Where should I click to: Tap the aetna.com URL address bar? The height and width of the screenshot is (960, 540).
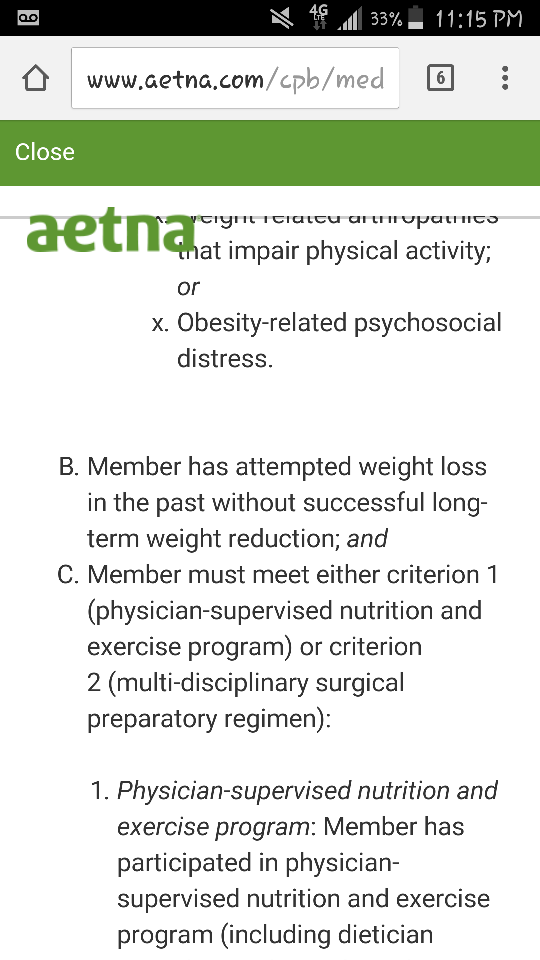point(236,78)
